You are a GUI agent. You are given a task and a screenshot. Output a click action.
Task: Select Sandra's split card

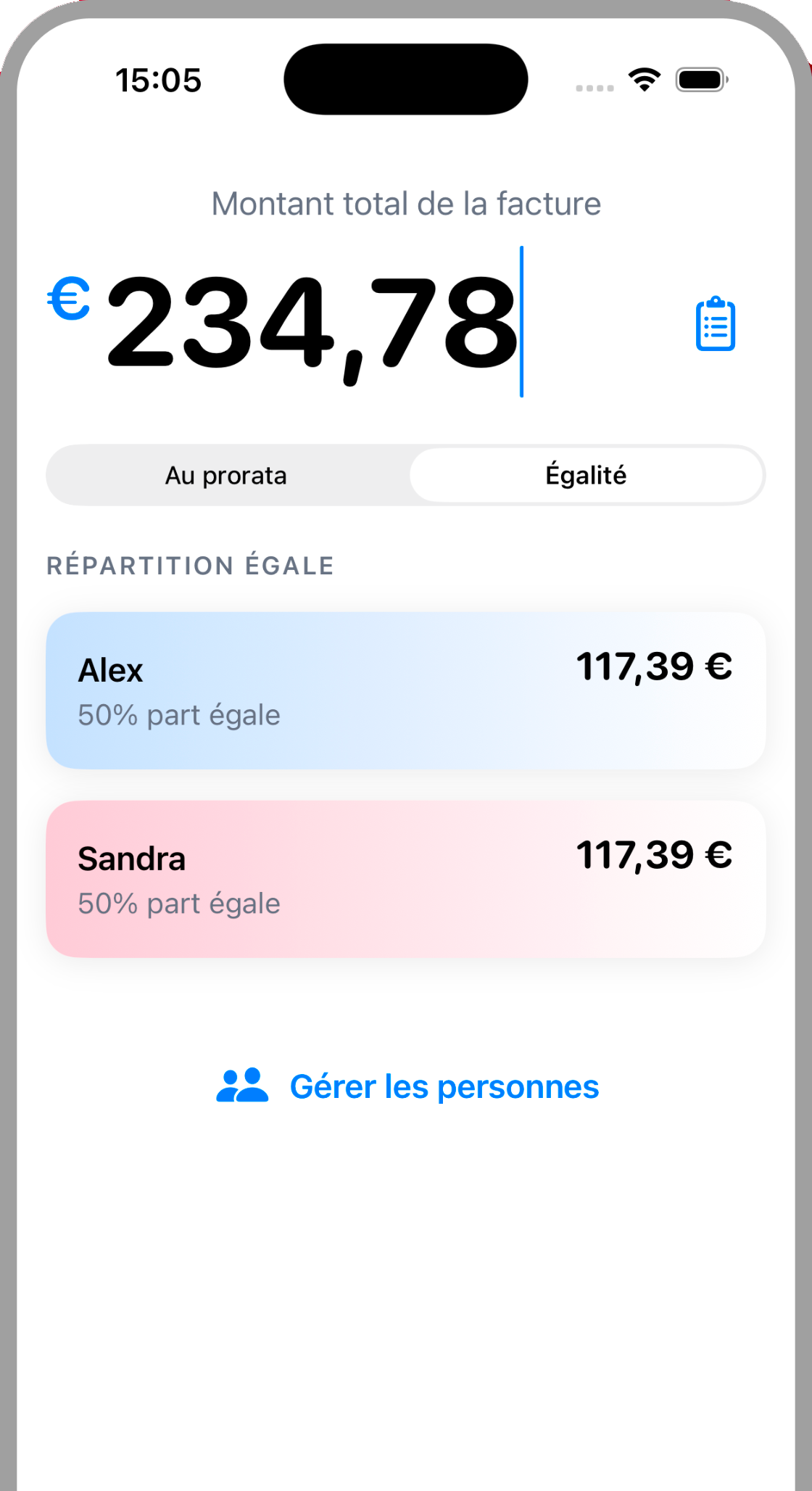pyautogui.click(x=405, y=877)
